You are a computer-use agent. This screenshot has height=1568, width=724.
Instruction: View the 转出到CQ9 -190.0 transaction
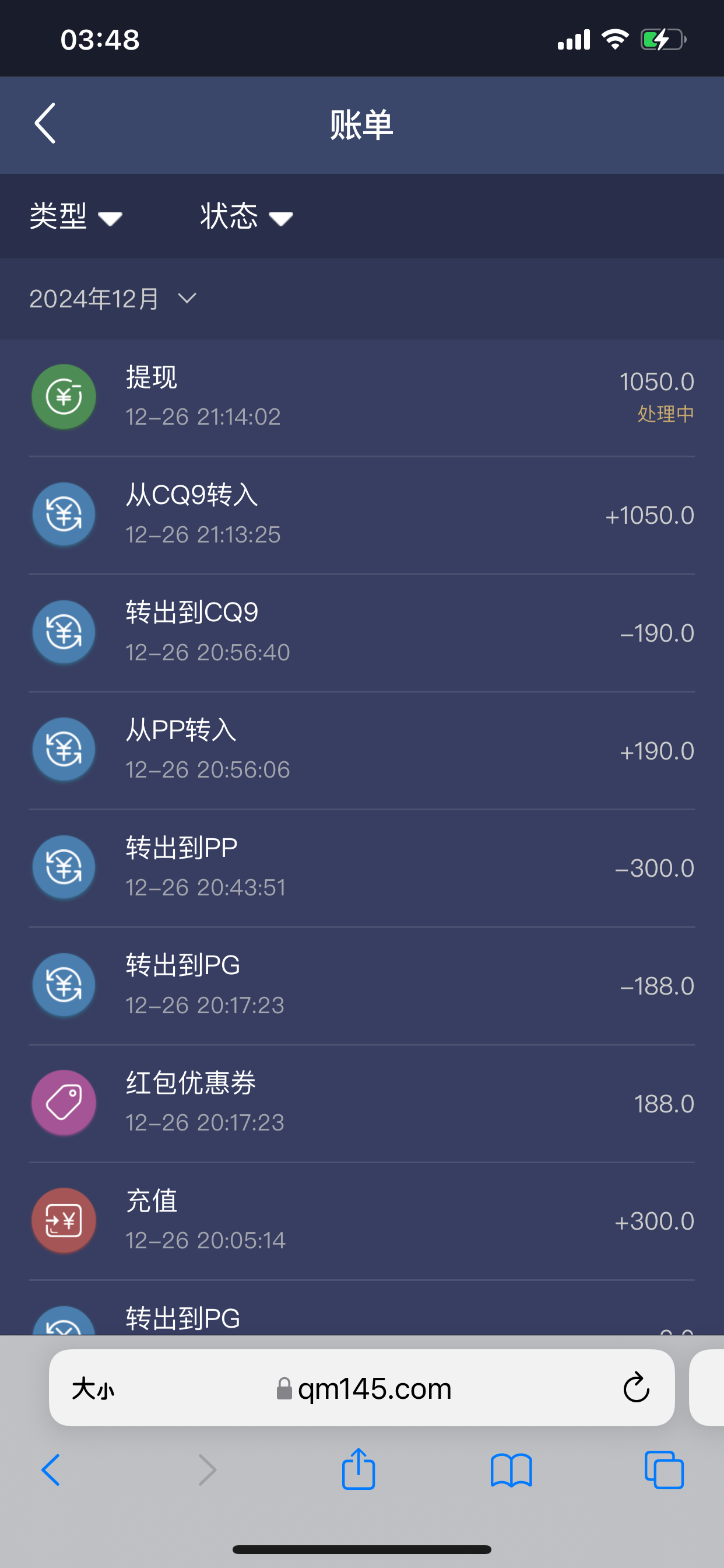(361, 632)
